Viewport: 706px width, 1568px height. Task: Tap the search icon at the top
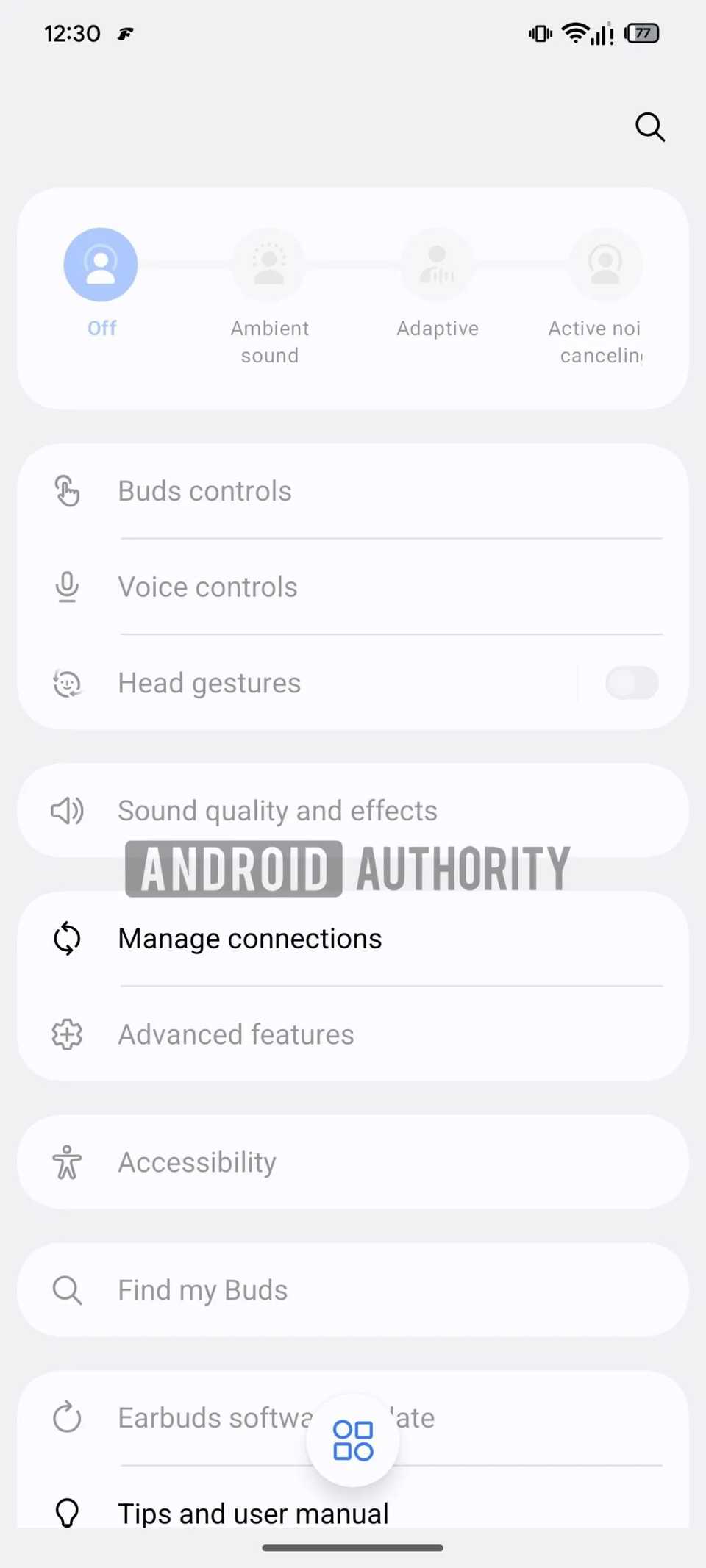pyautogui.click(x=650, y=127)
